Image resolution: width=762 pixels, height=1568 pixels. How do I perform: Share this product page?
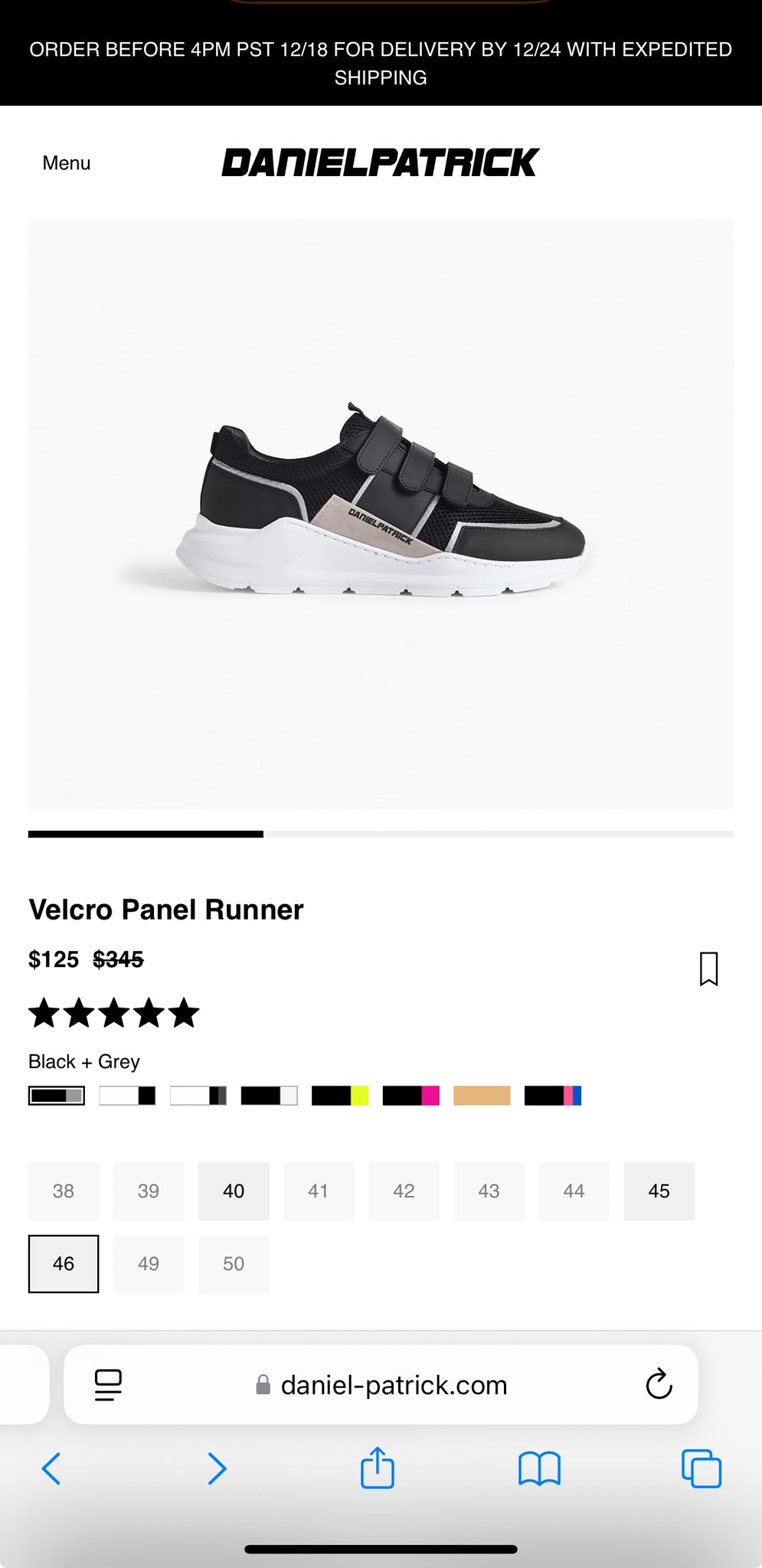point(377,1468)
